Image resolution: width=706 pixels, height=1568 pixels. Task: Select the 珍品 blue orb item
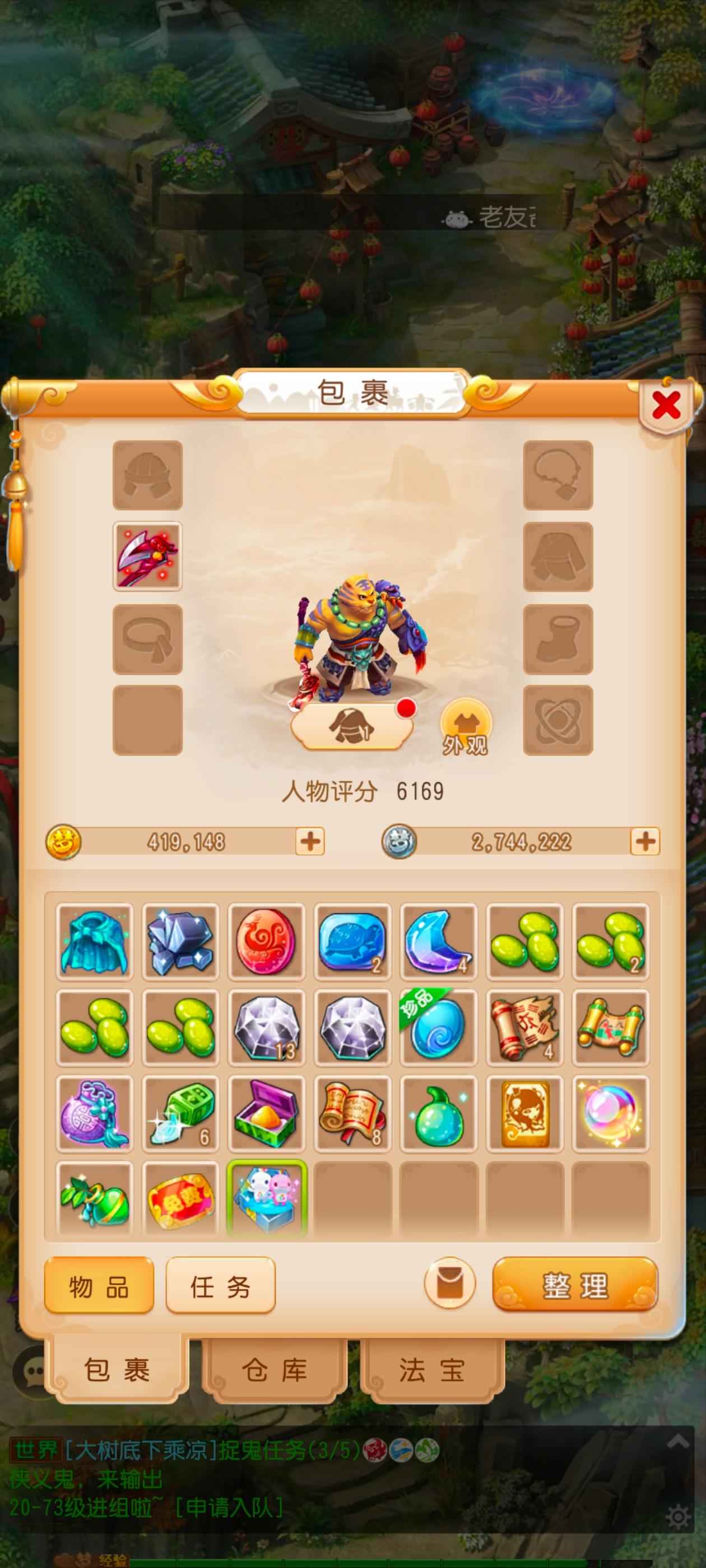[x=438, y=1028]
